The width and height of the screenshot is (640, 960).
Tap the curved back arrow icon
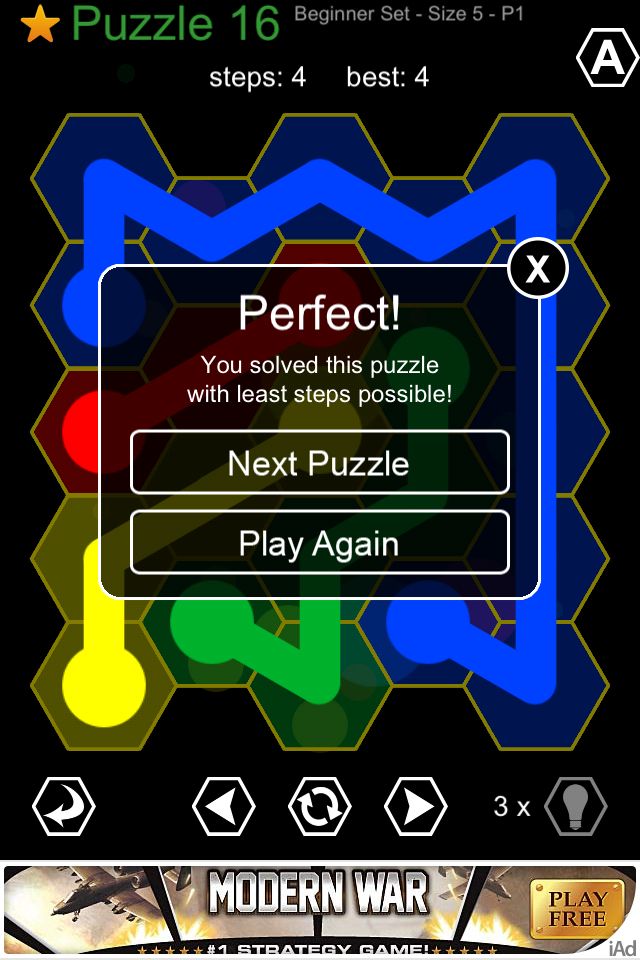pyautogui.click(x=64, y=806)
